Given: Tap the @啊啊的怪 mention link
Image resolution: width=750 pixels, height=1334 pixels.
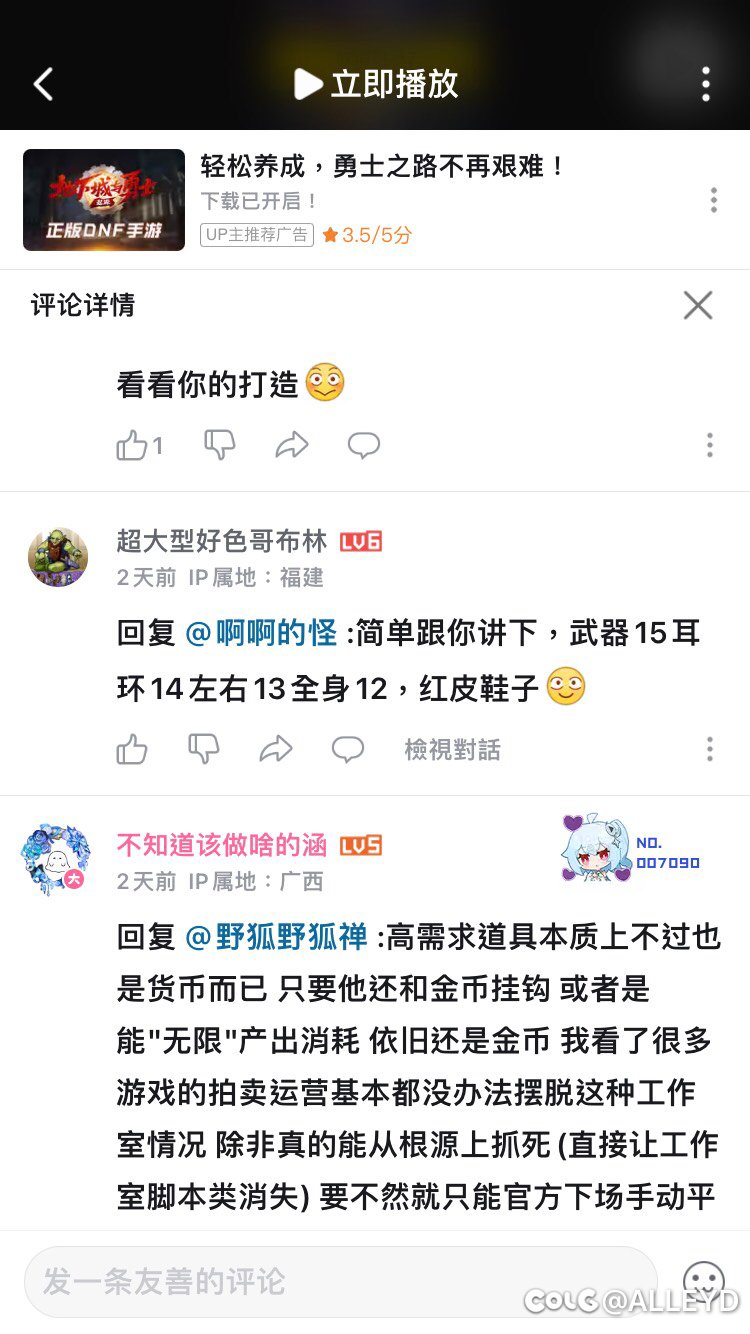Looking at the screenshot, I should 261,633.
